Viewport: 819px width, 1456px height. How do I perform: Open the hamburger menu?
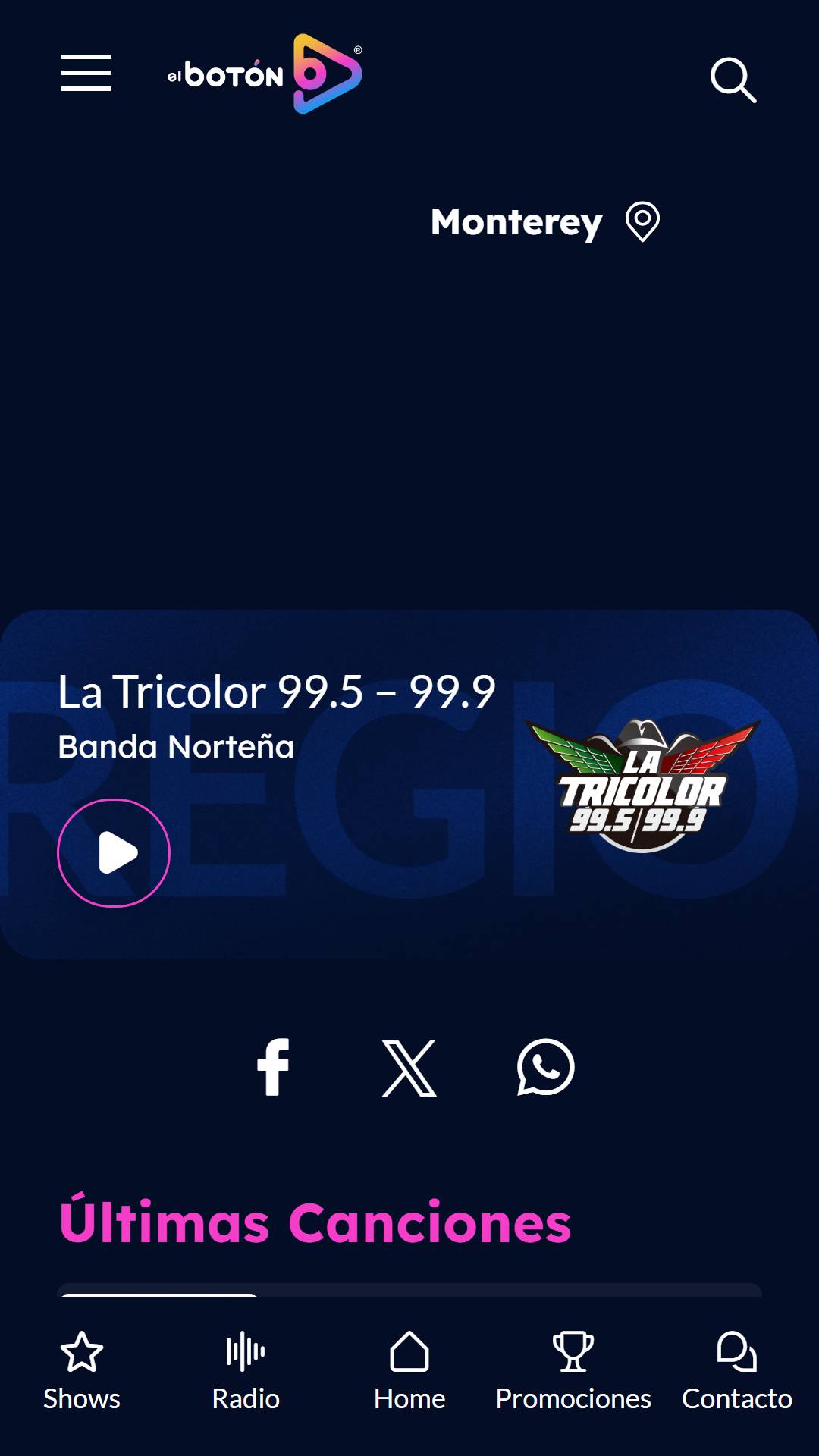click(x=86, y=73)
